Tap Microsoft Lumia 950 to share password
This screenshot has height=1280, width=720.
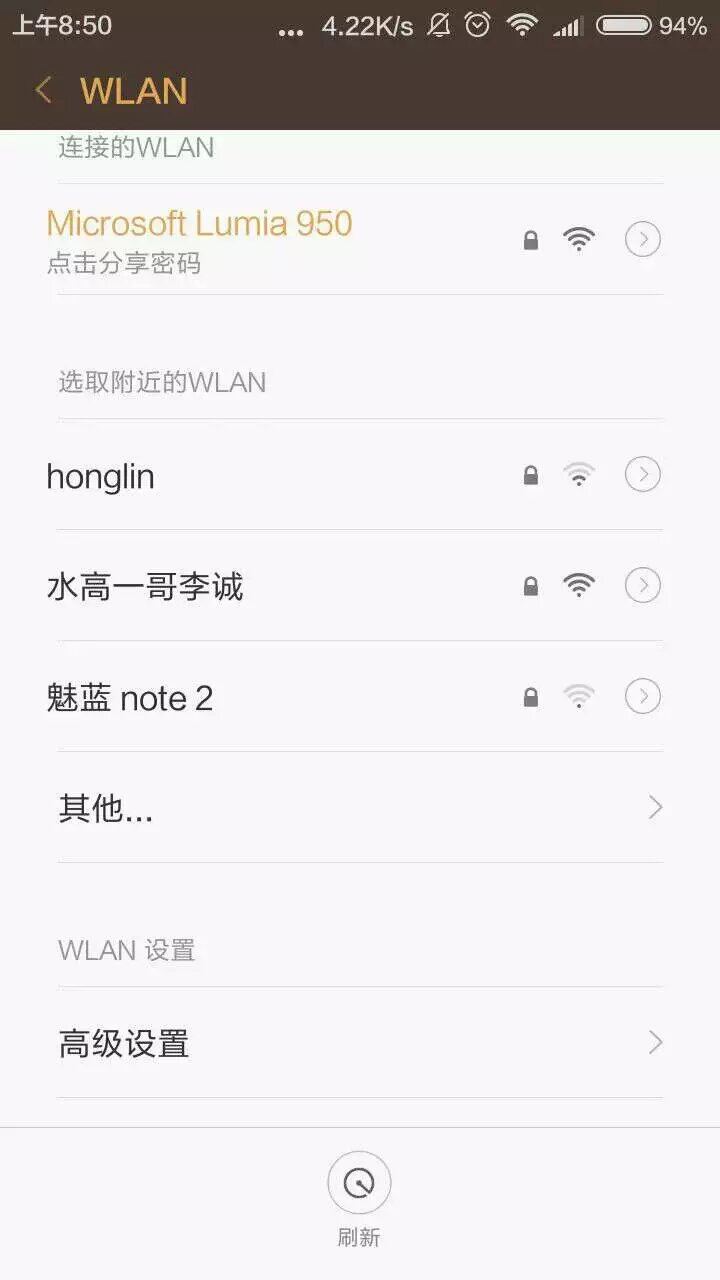point(200,240)
